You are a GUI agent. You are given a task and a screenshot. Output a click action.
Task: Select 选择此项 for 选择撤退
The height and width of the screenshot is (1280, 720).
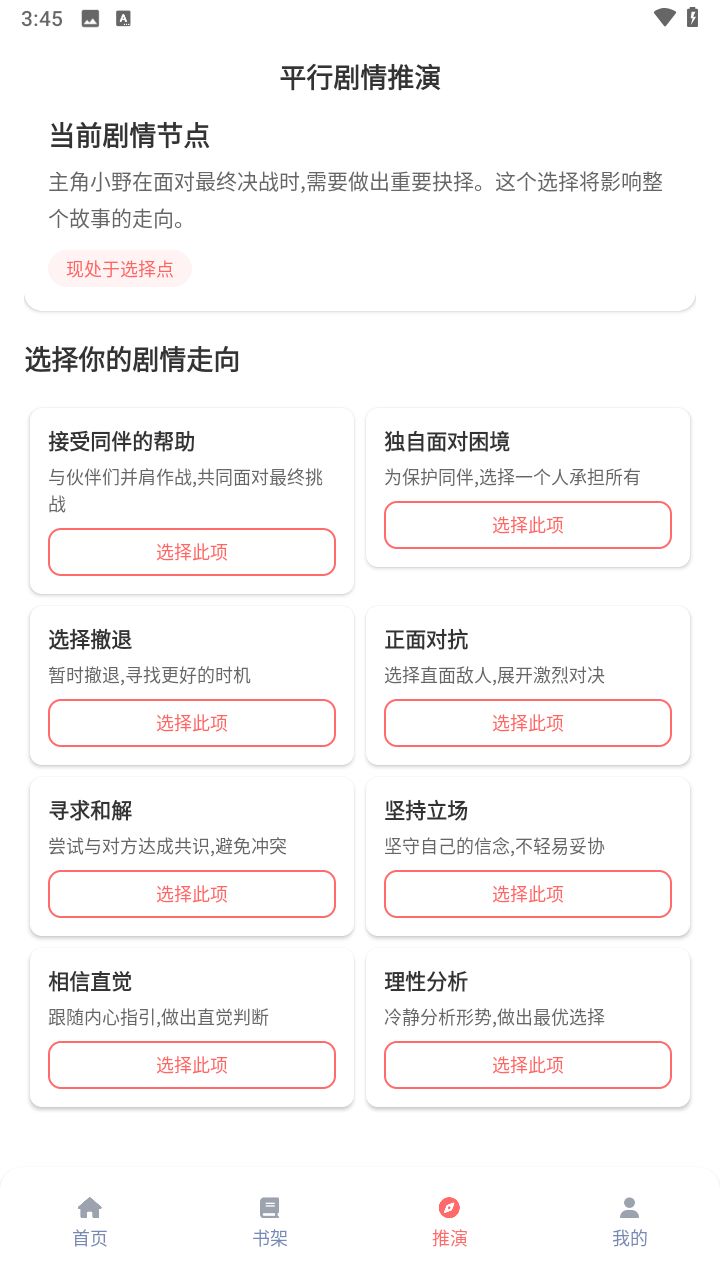tap(191, 723)
